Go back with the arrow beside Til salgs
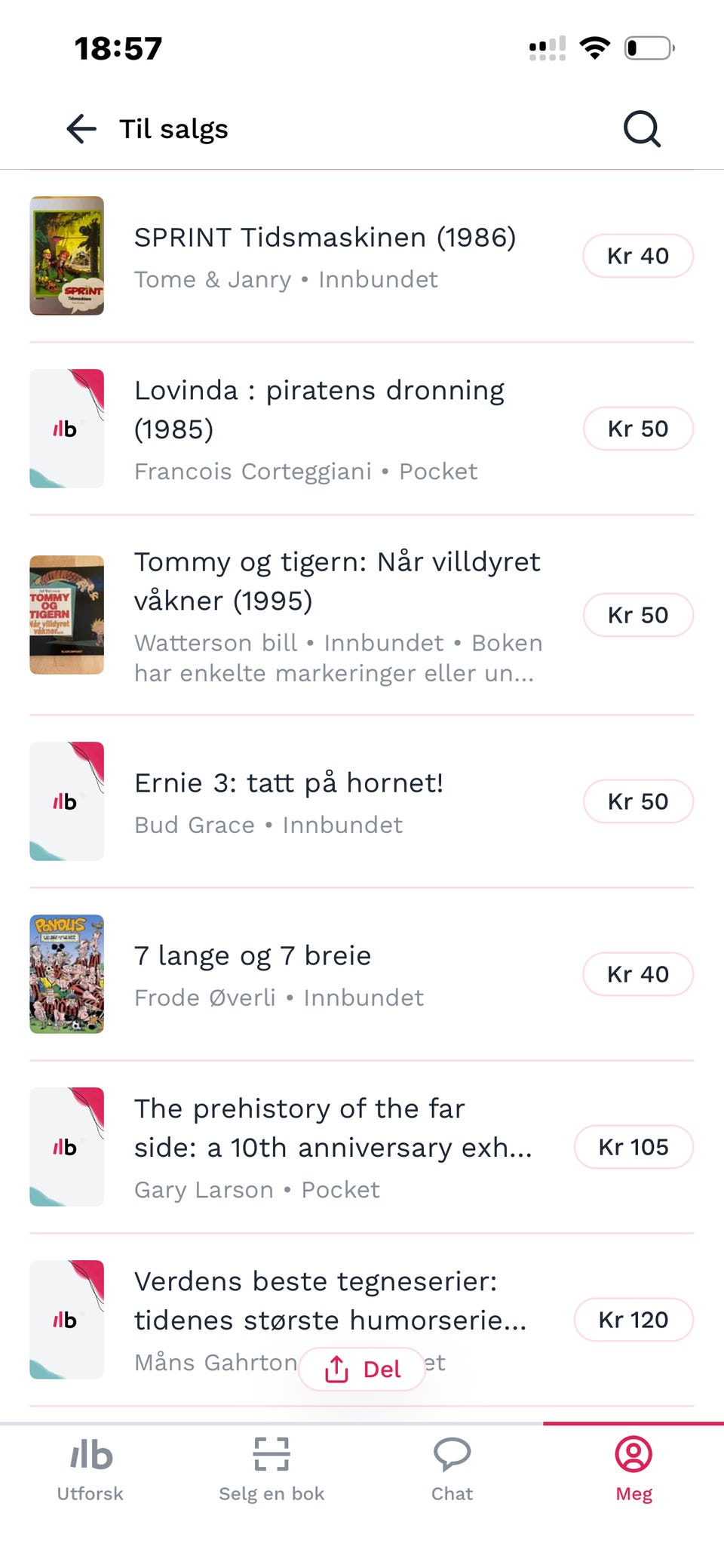The image size is (724, 1568). click(81, 129)
